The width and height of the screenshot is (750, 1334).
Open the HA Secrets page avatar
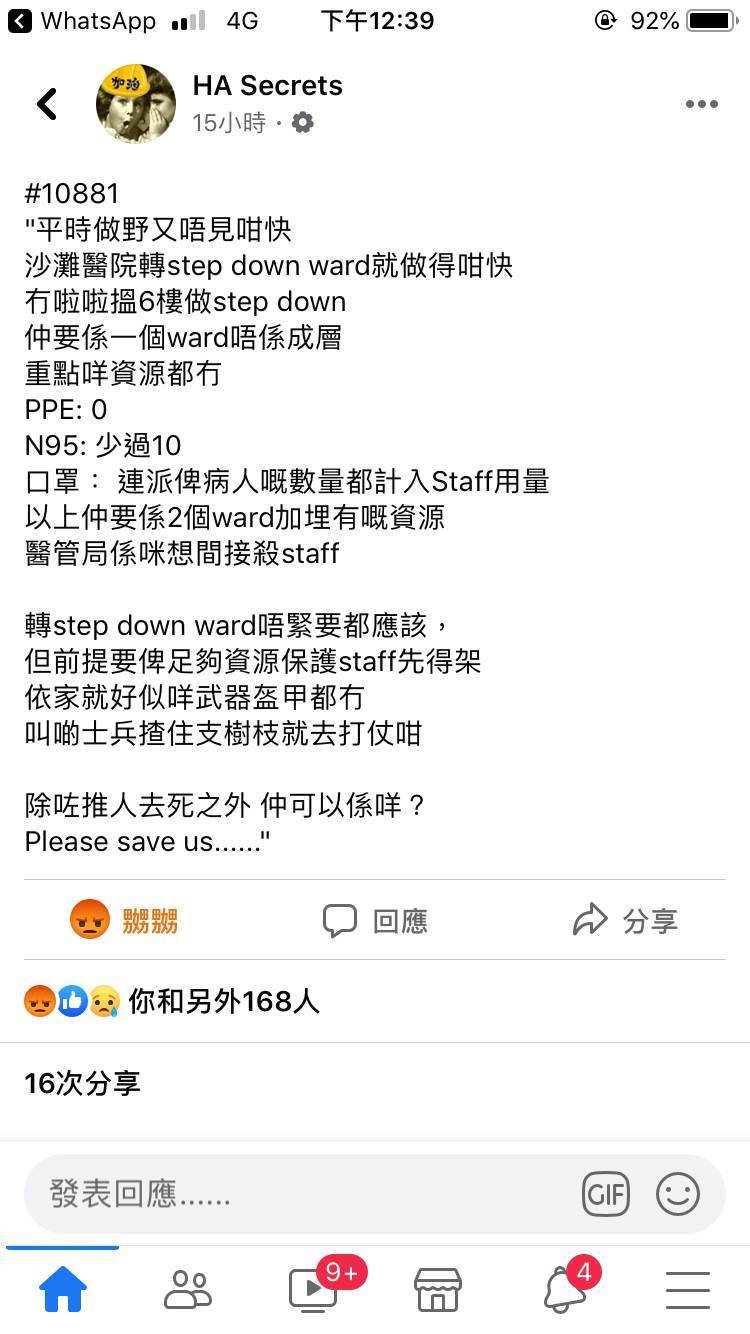pos(136,103)
